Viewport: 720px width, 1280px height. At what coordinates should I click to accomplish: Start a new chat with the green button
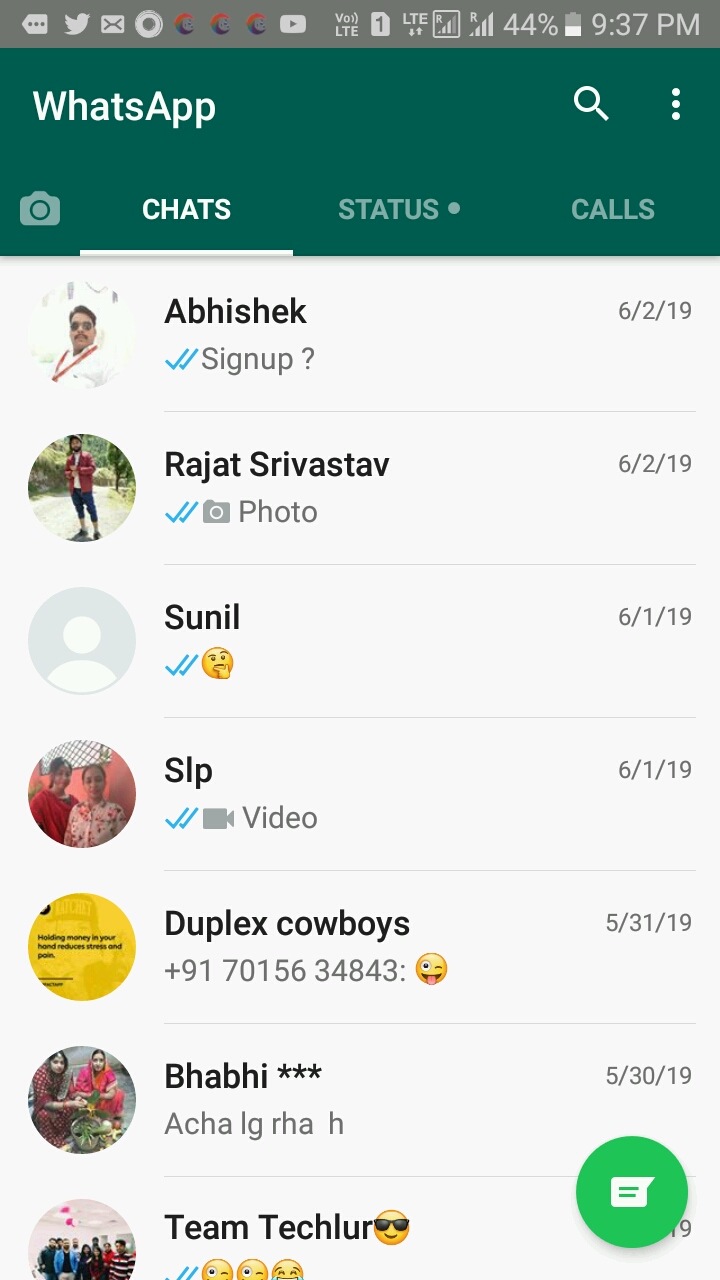click(631, 1192)
